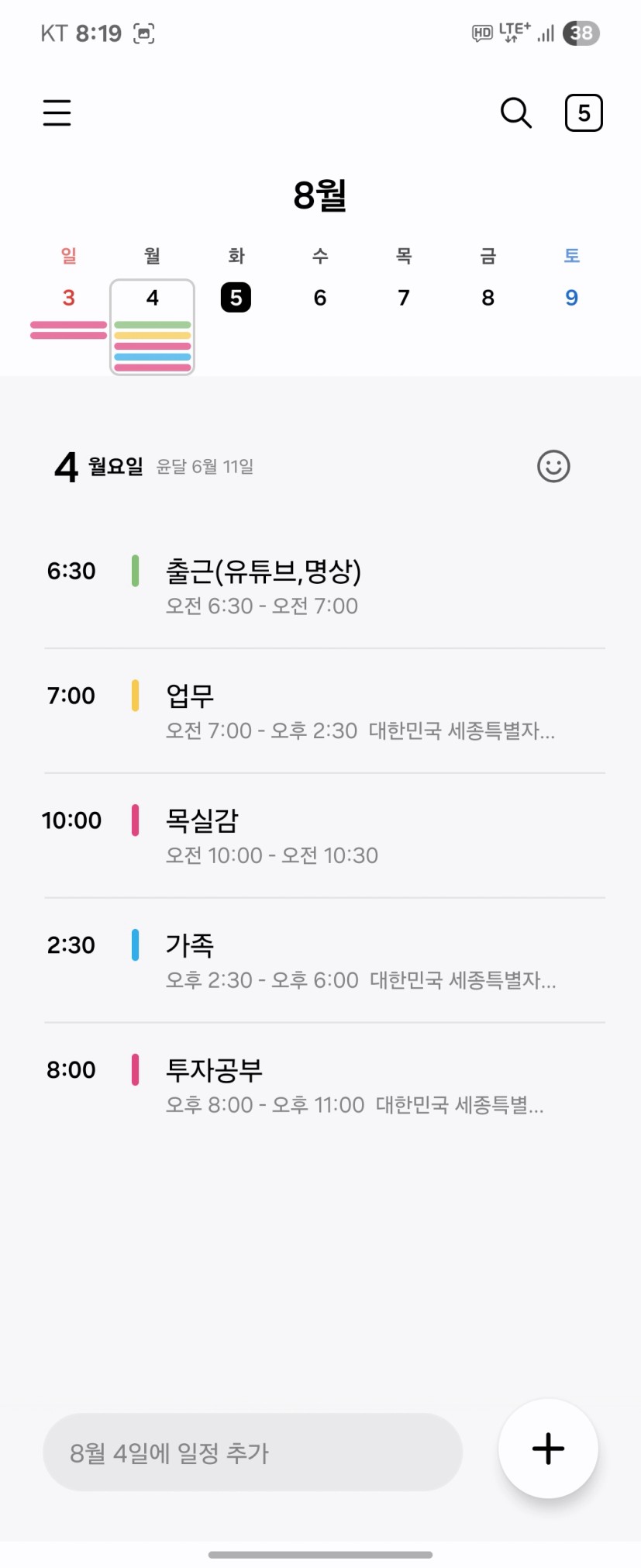Open the 출근(유튜브,명상) event
Screen dimensions: 641x1568
tap(326, 586)
